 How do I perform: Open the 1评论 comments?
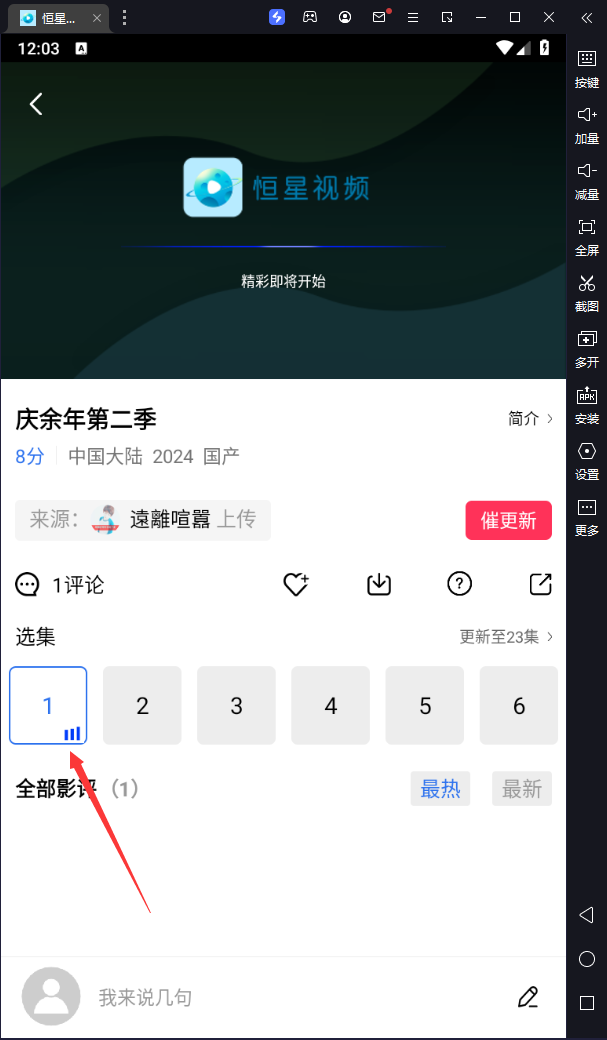(60, 585)
